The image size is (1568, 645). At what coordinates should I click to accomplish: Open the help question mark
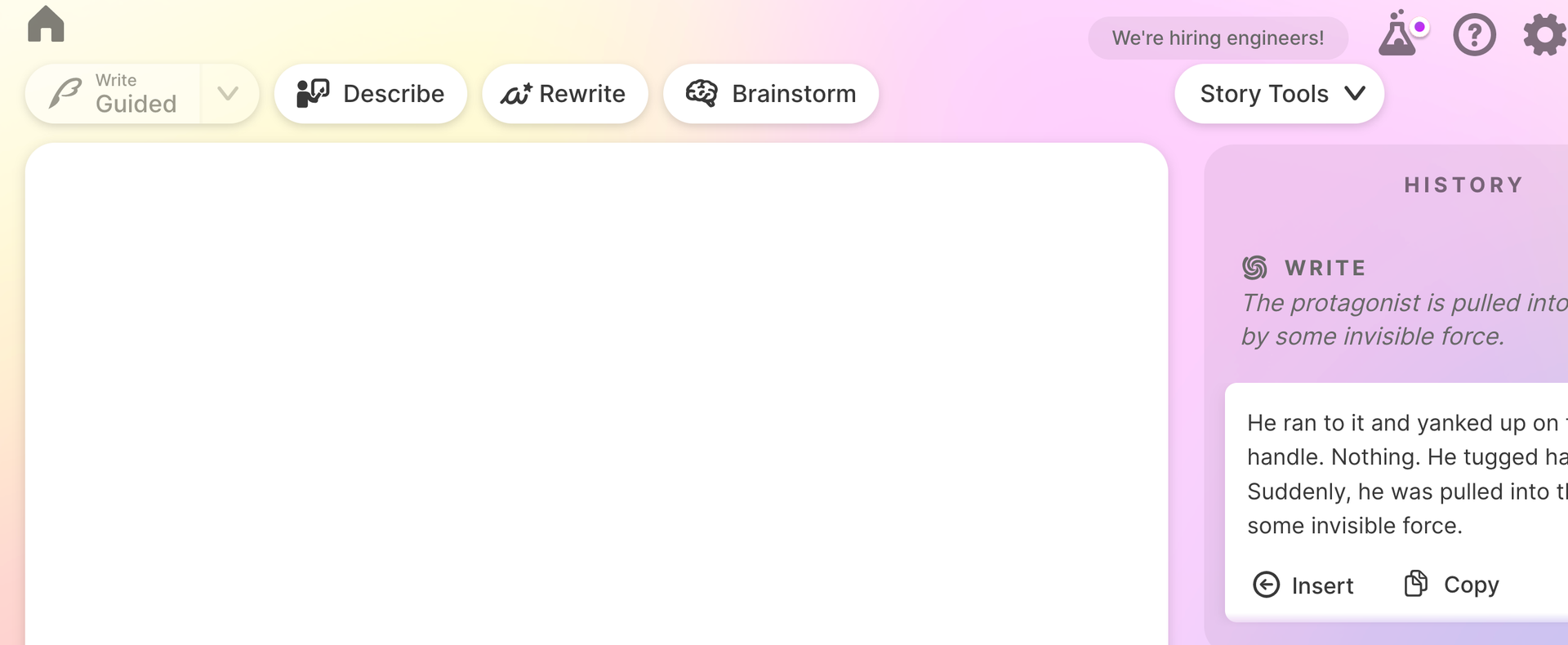pos(1474,35)
